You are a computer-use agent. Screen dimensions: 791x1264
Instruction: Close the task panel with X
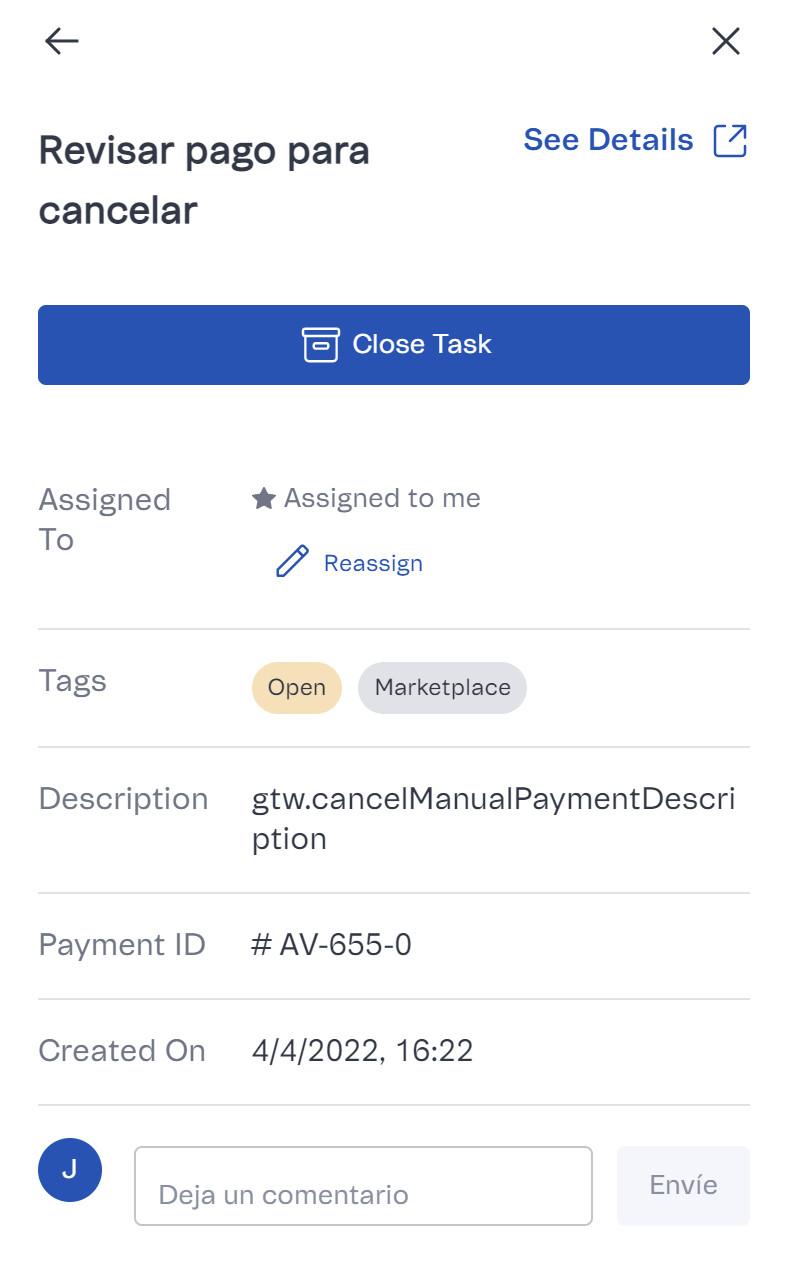click(x=725, y=41)
